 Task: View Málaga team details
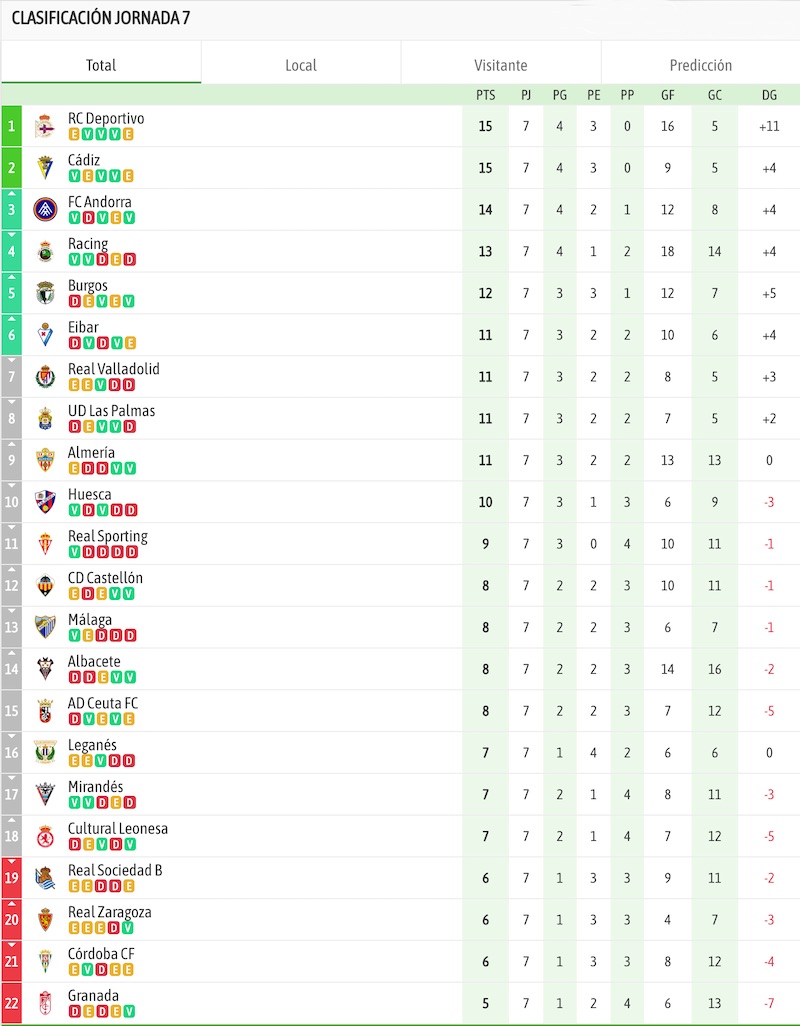pyautogui.click(x=90, y=620)
